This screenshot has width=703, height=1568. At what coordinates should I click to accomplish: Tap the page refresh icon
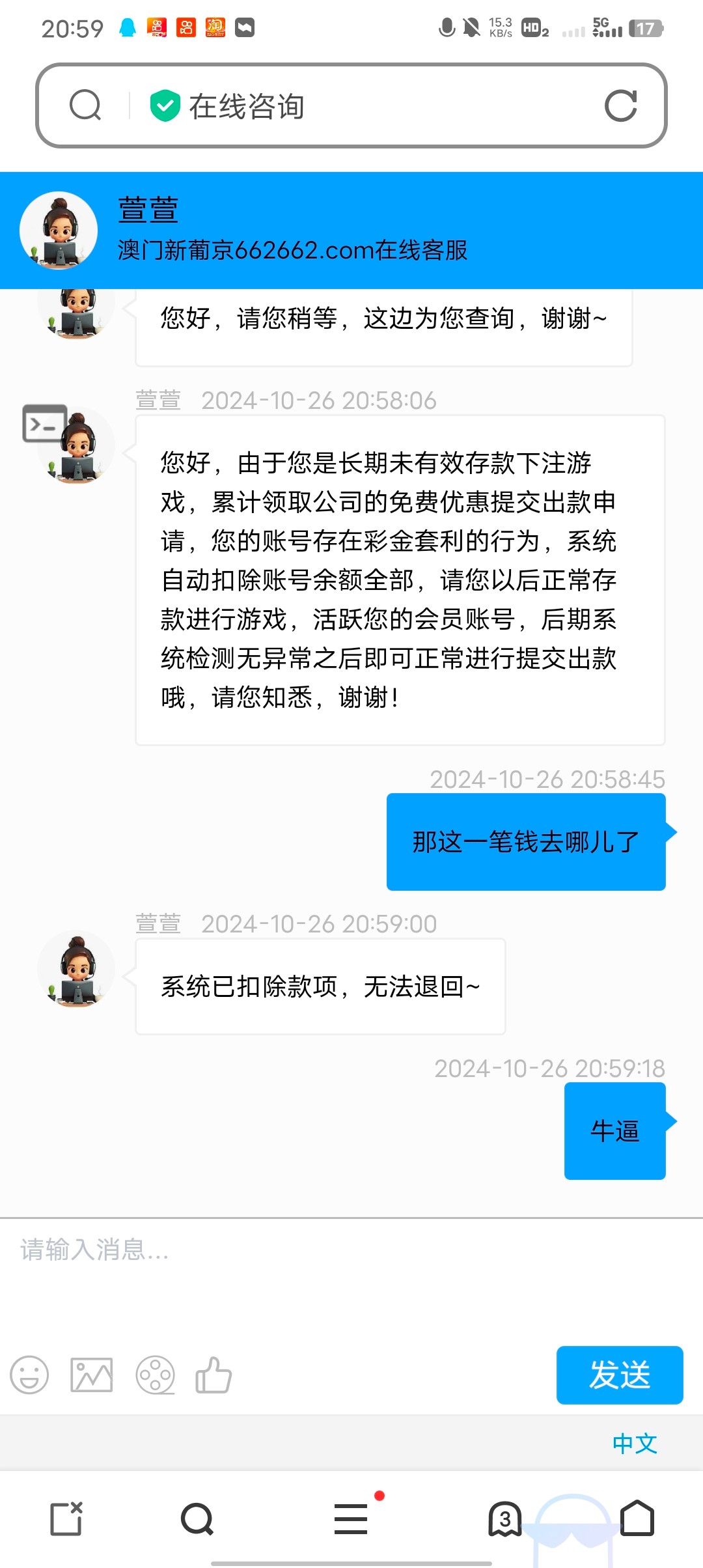(x=620, y=106)
